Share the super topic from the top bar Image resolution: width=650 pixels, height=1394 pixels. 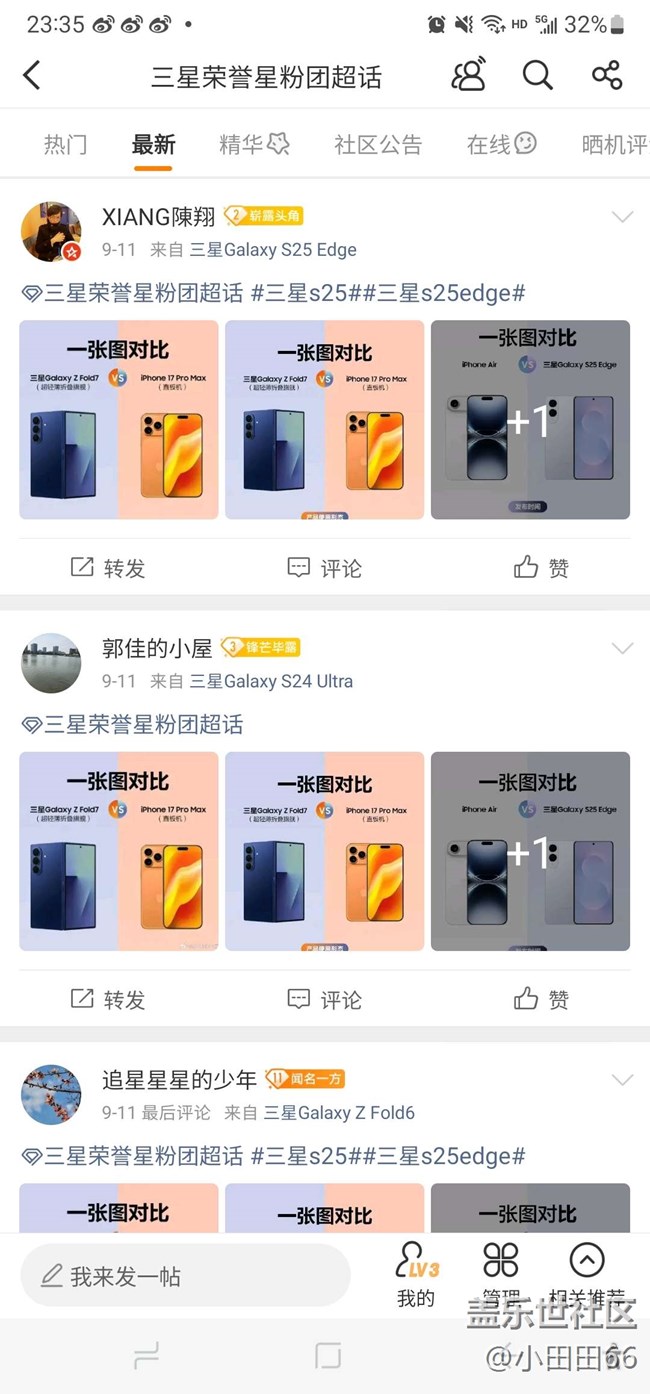[607, 75]
